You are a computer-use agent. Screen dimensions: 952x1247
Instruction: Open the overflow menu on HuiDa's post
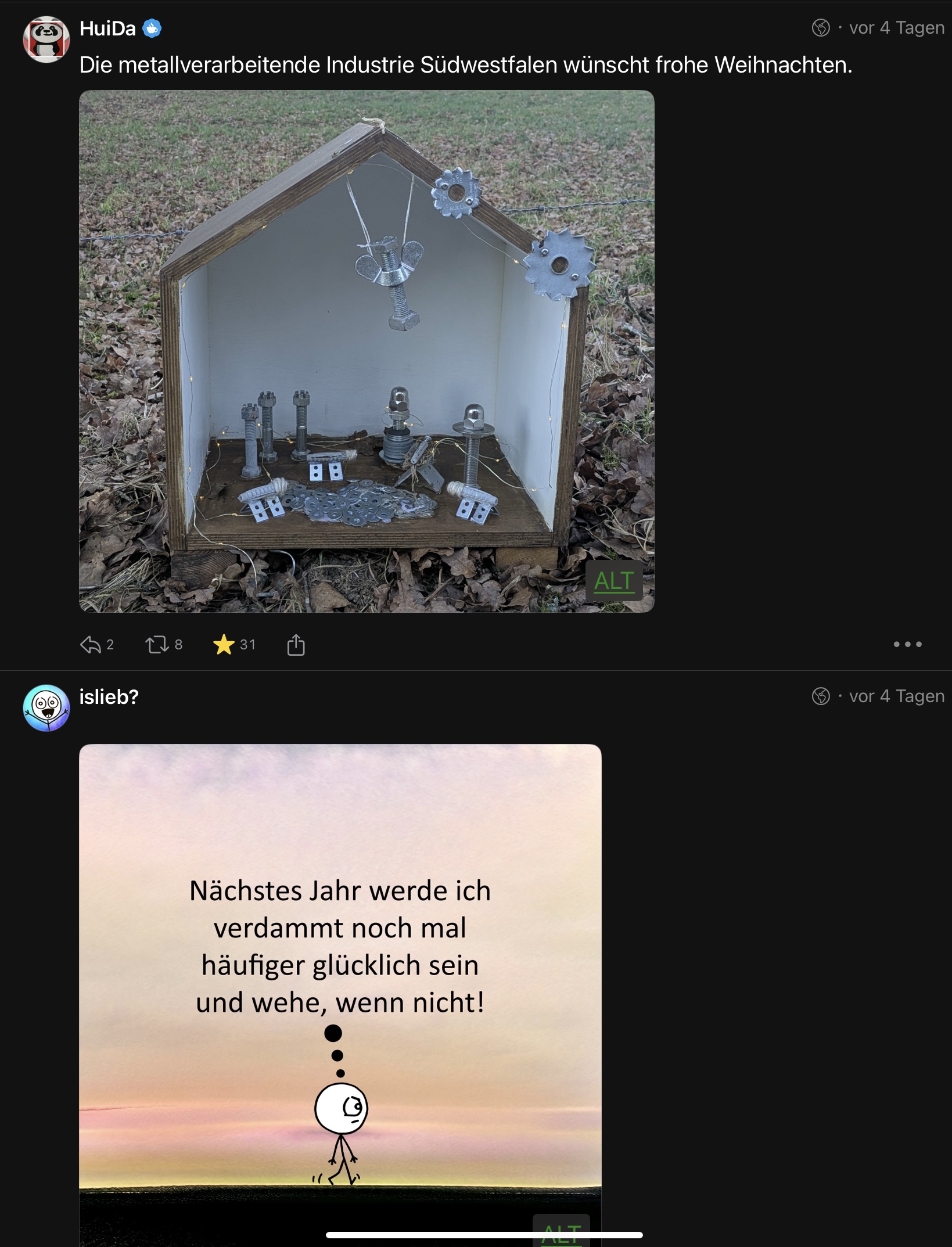point(907,644)
